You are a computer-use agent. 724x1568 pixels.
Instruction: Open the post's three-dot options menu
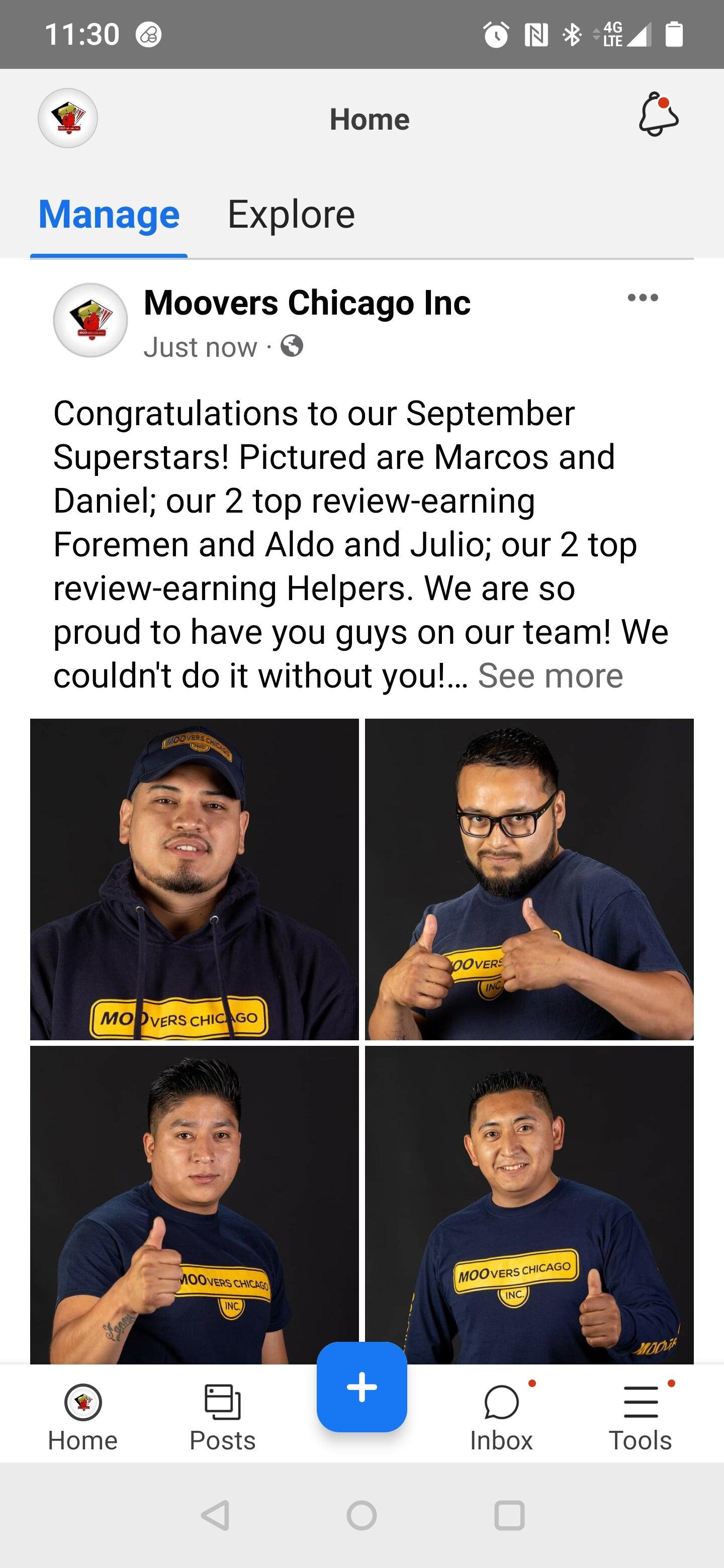tap(643, 298)
